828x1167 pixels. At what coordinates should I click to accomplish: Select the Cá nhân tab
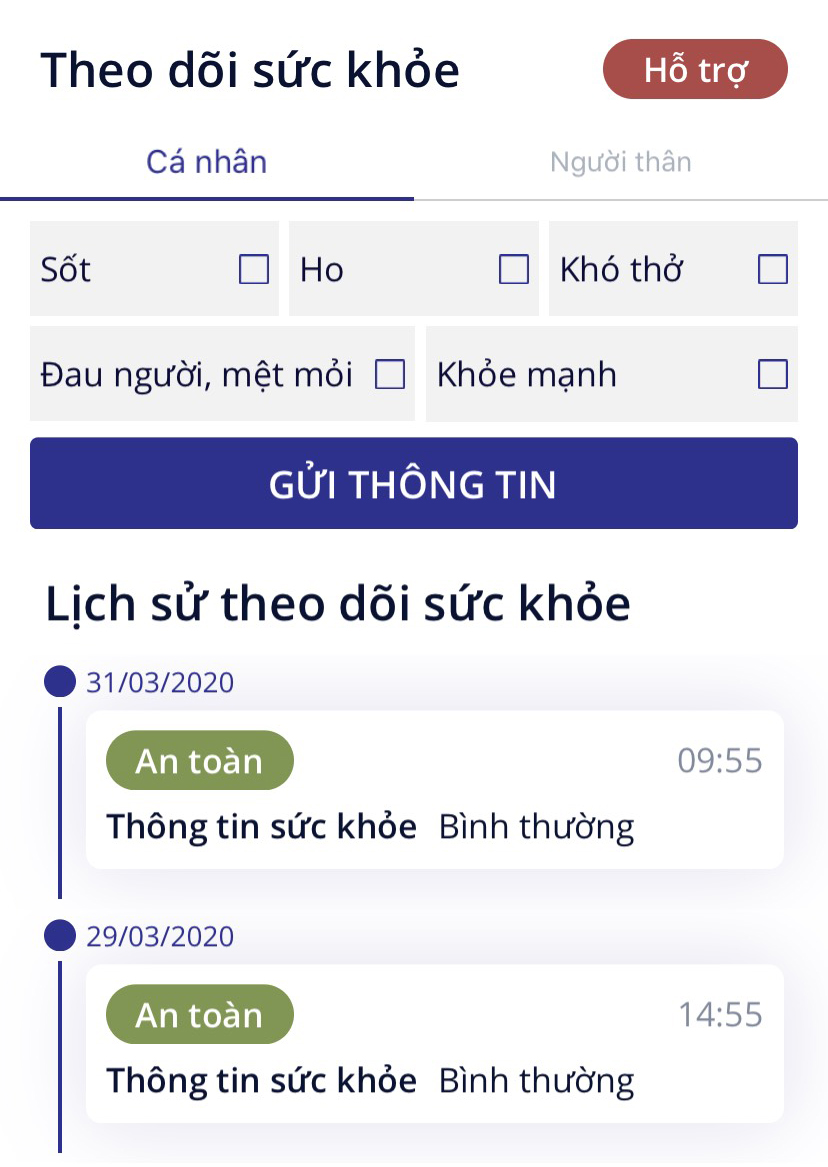point(207,162)
